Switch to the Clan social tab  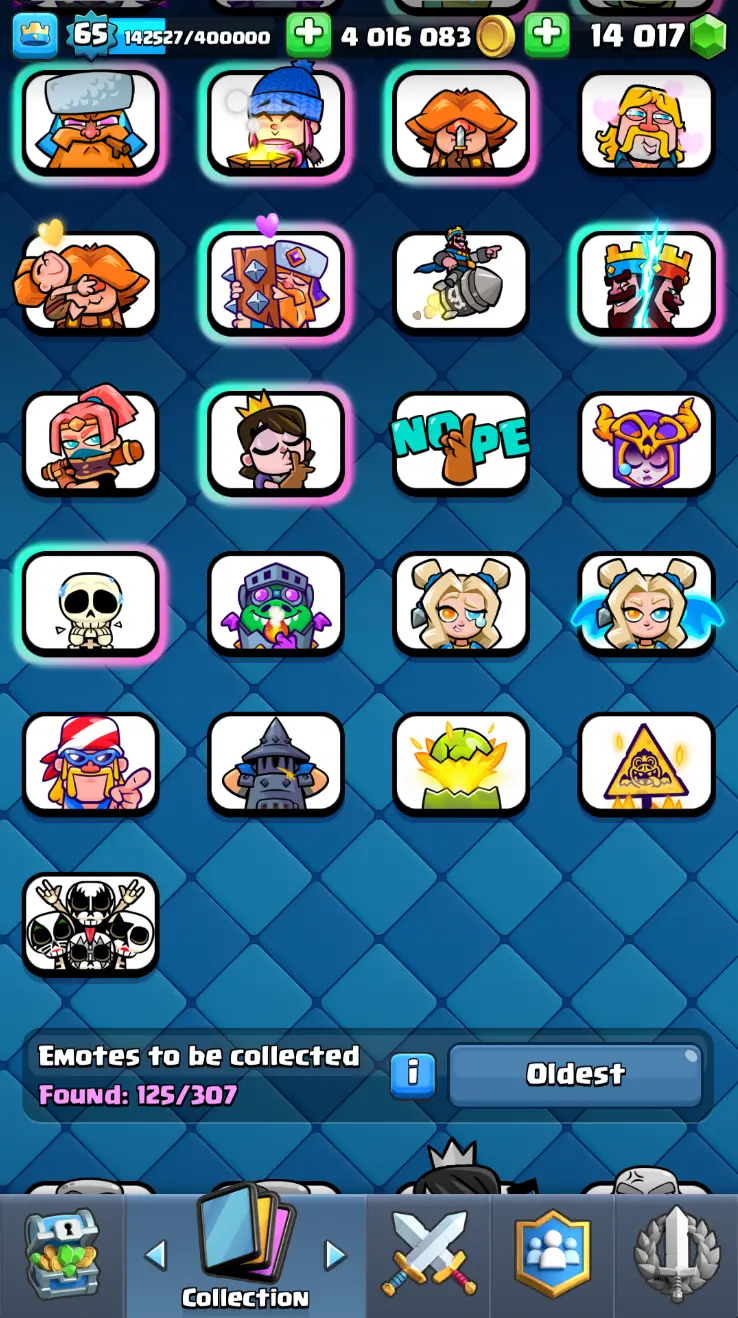(552, 1255)
